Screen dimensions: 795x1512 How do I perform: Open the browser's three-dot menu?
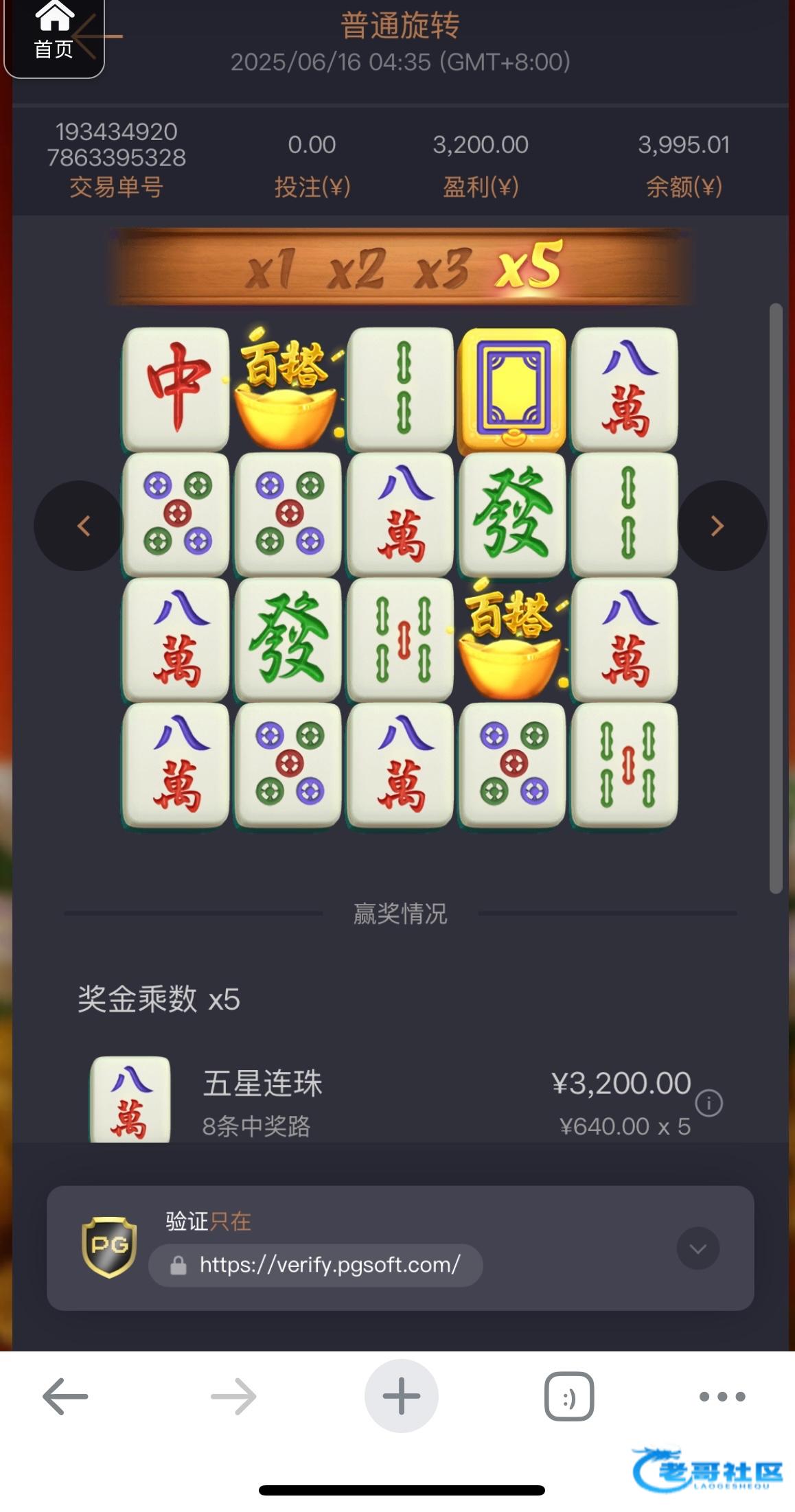(722, 1395)
